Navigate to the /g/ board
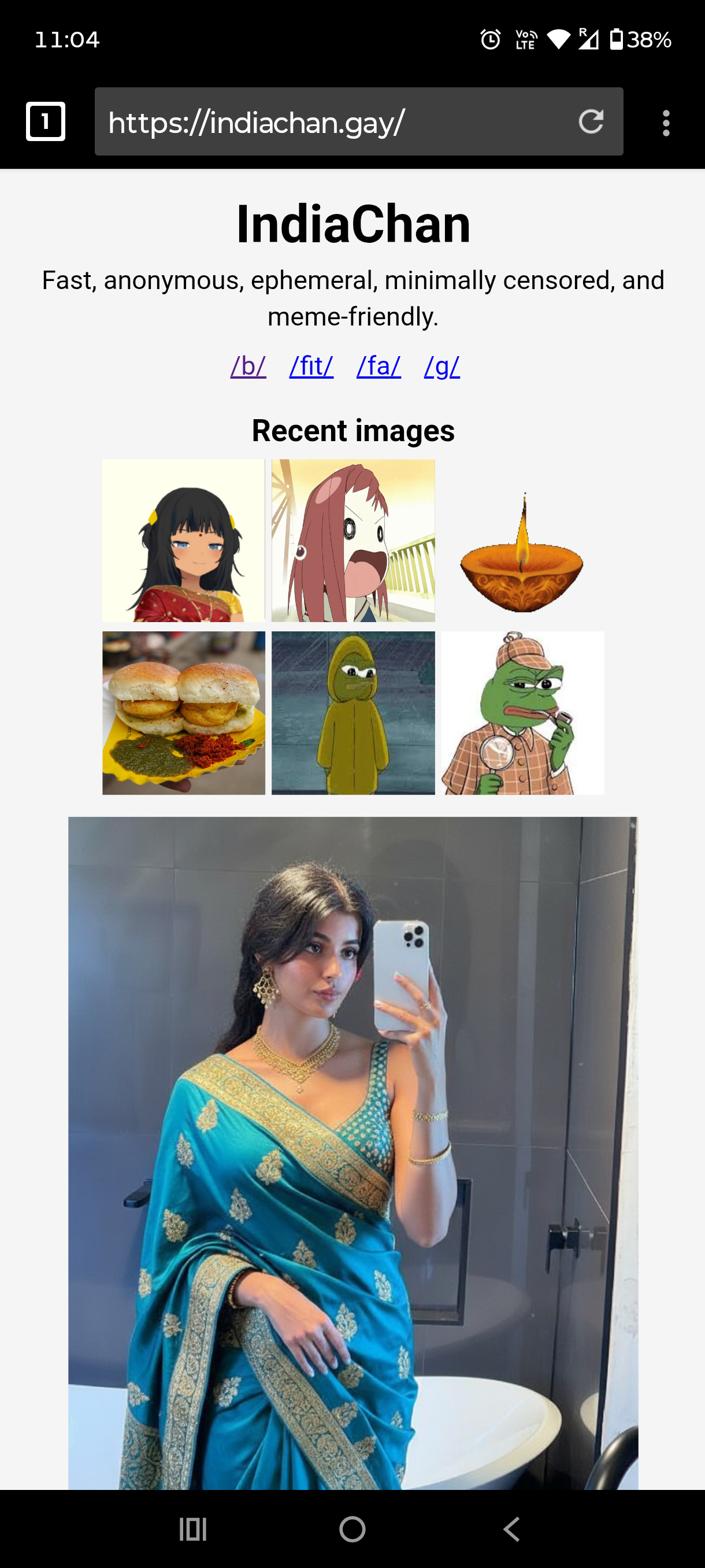The image size is (705, 1568). [x=441, y=366]
